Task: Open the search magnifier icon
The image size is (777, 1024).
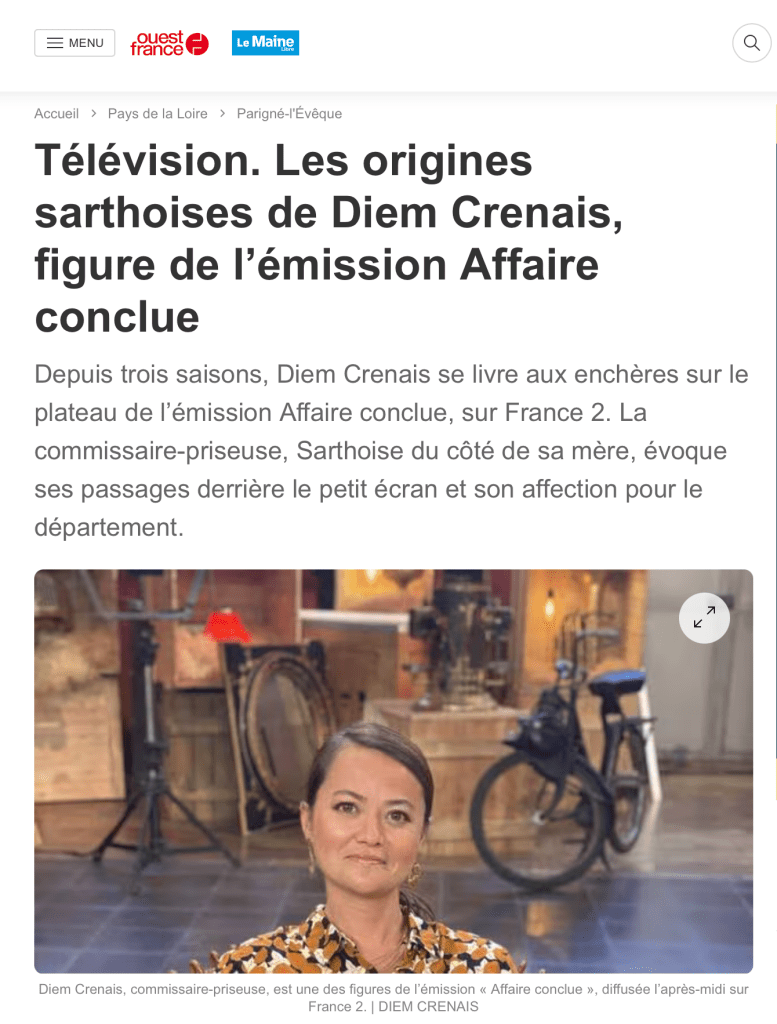Action: point(752,43)
